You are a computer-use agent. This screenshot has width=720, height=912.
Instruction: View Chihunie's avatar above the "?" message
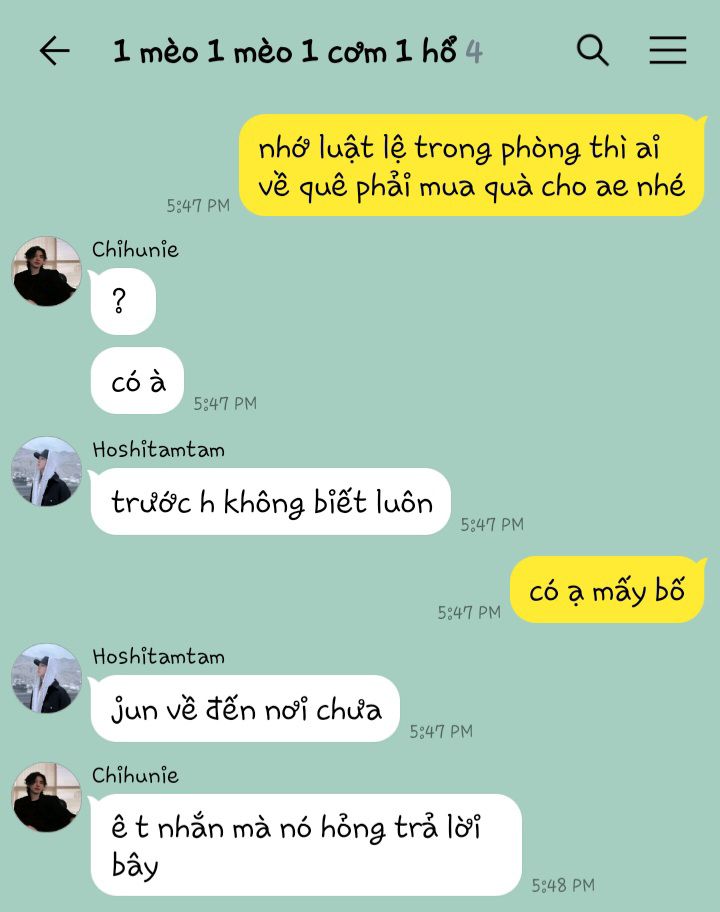coord(46,271)
